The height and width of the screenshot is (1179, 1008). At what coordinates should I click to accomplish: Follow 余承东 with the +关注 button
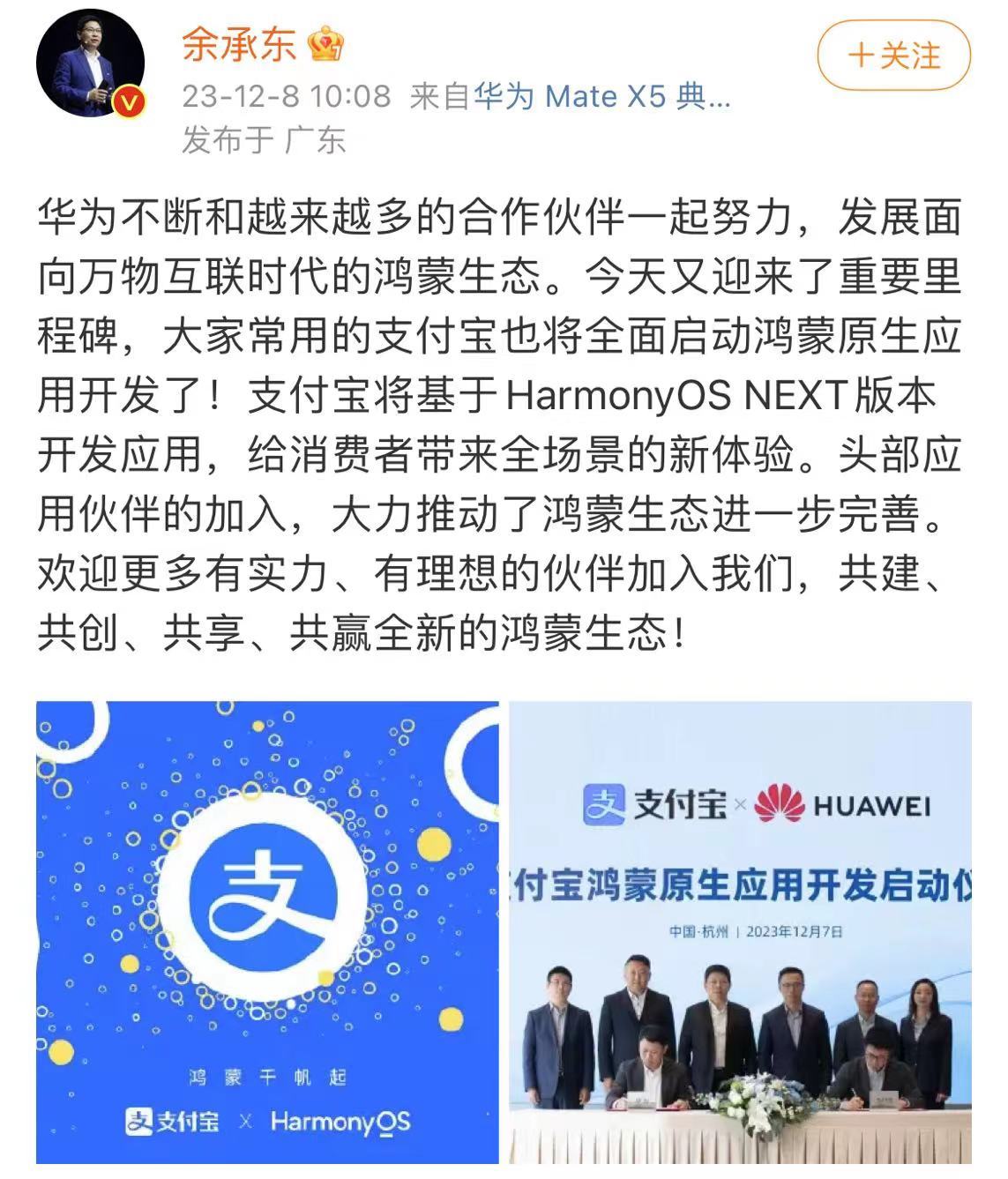coord(893,56)
